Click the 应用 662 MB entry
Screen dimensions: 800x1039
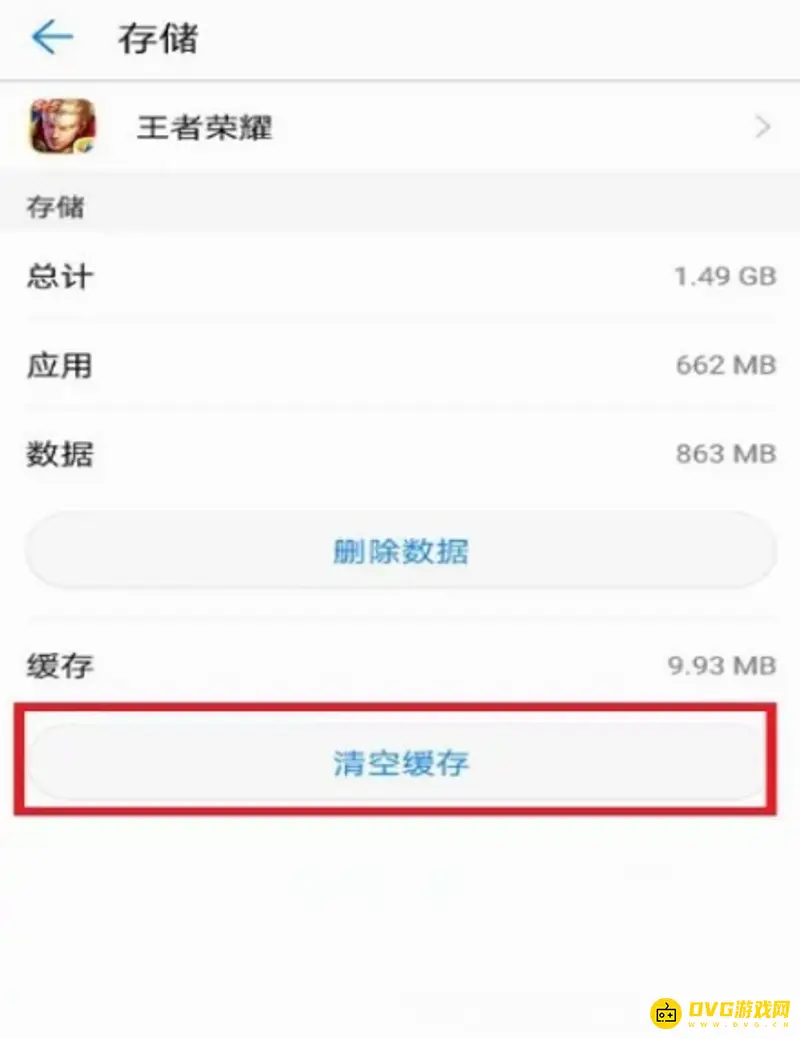400,366
